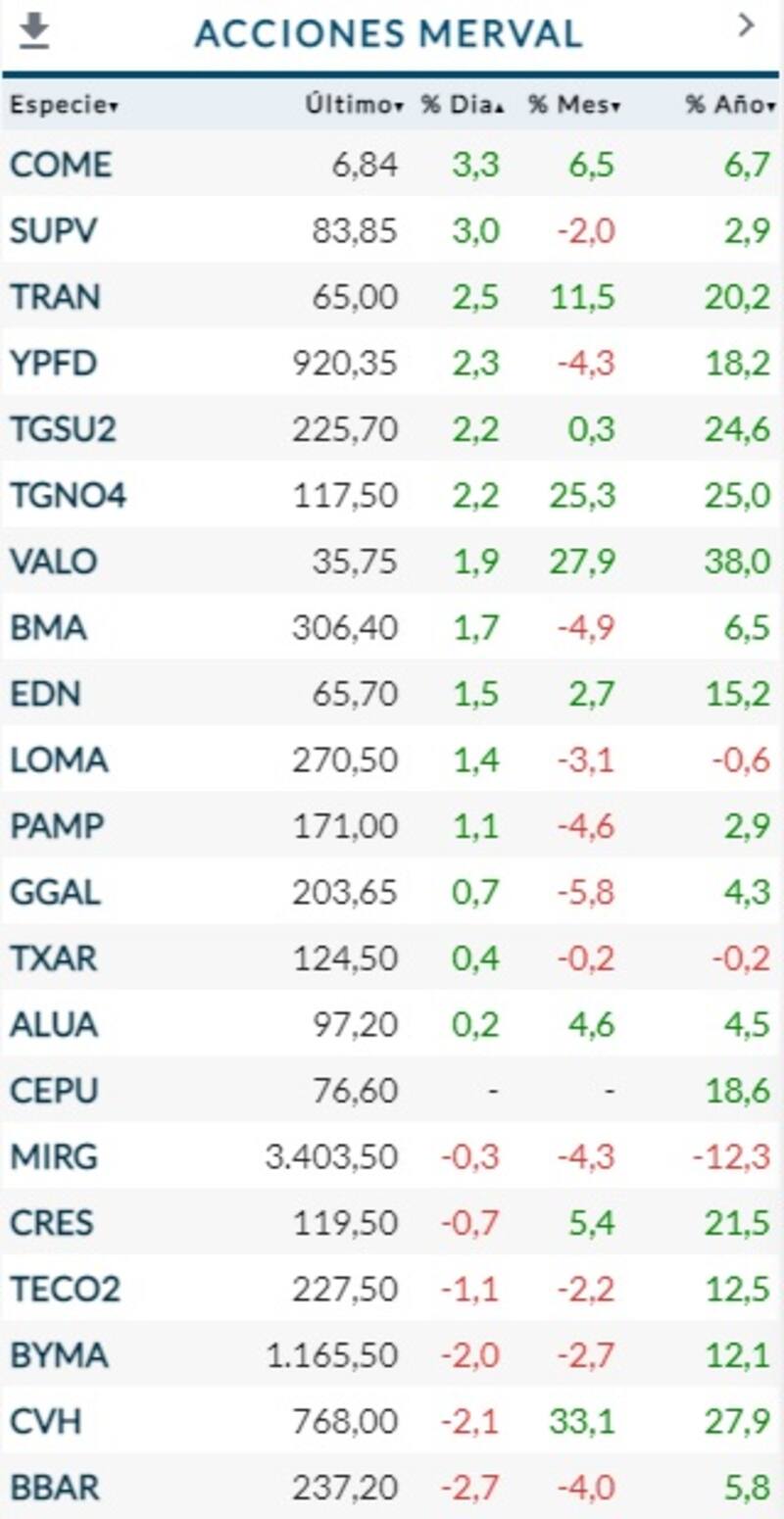The image size is (784, 1519).
Task: Select the MIRG stock row
Action: [x=54, y=1157]
